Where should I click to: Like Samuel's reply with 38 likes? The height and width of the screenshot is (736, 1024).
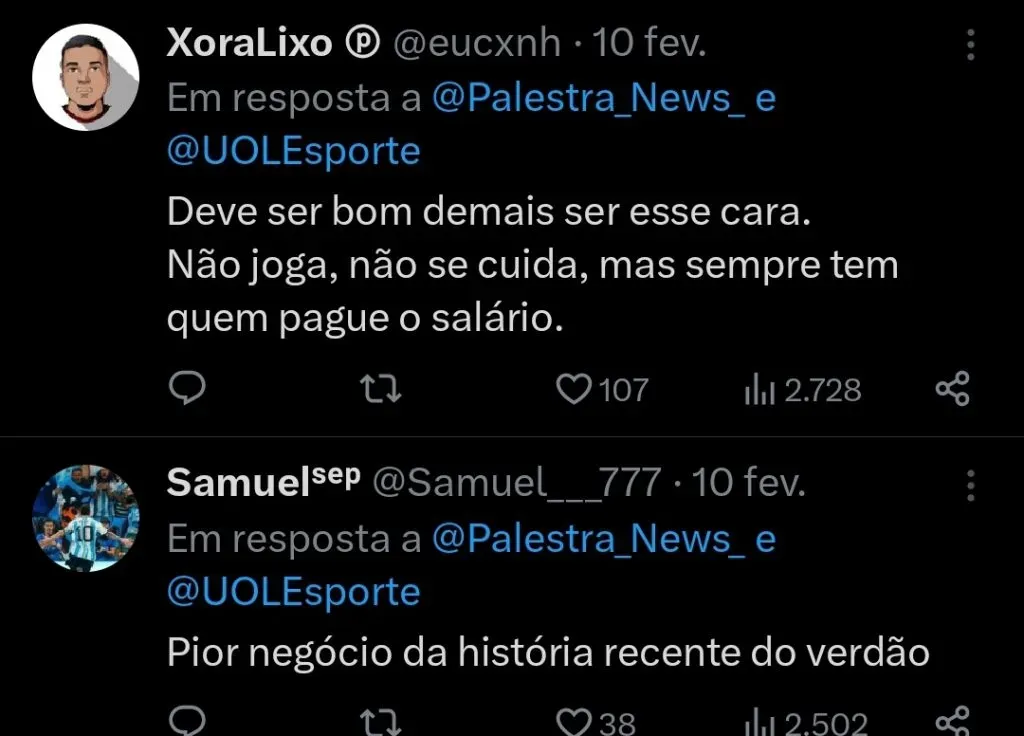[x=574, y=722]
